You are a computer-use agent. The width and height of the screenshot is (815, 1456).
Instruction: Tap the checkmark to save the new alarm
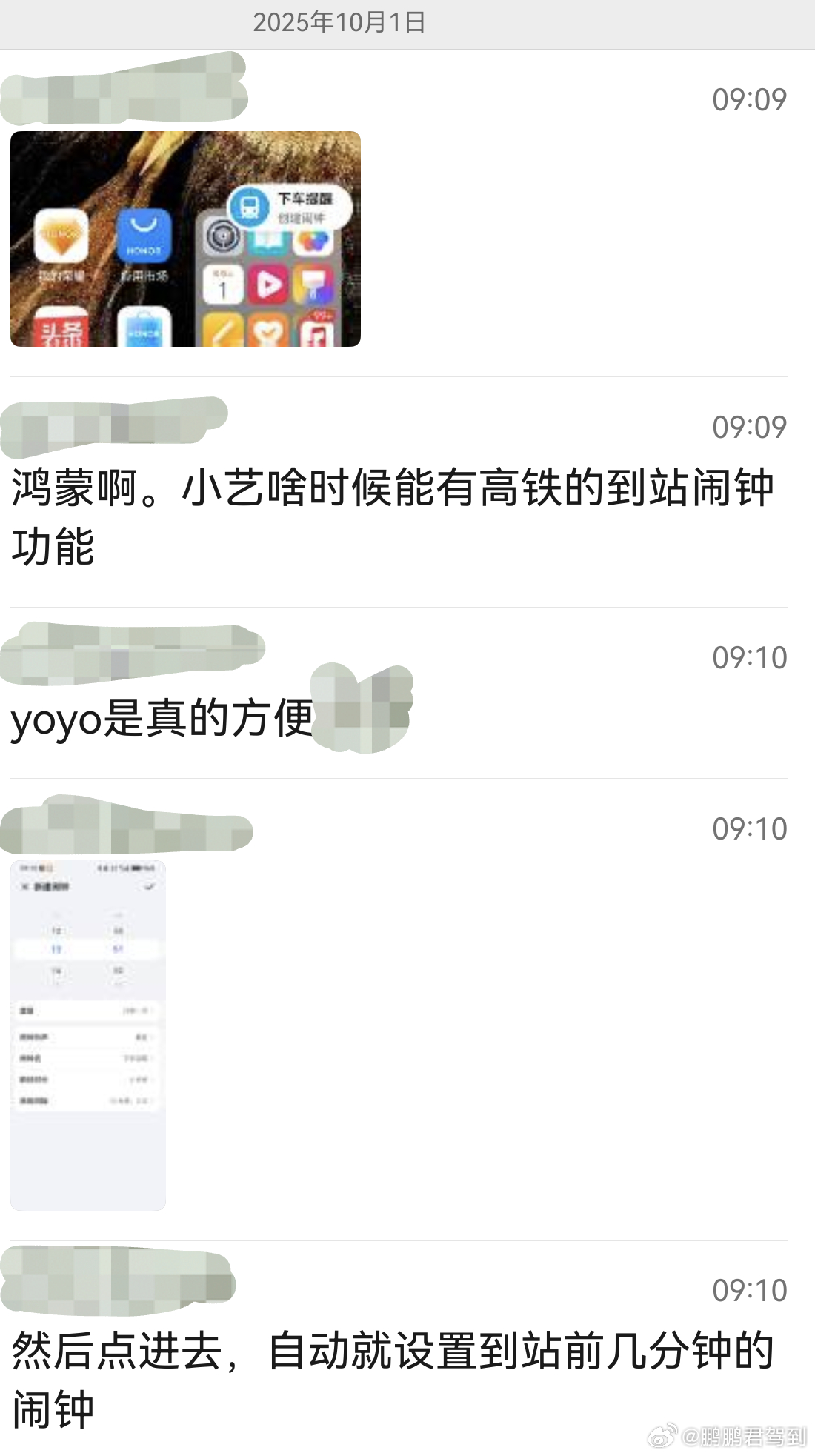149,887
